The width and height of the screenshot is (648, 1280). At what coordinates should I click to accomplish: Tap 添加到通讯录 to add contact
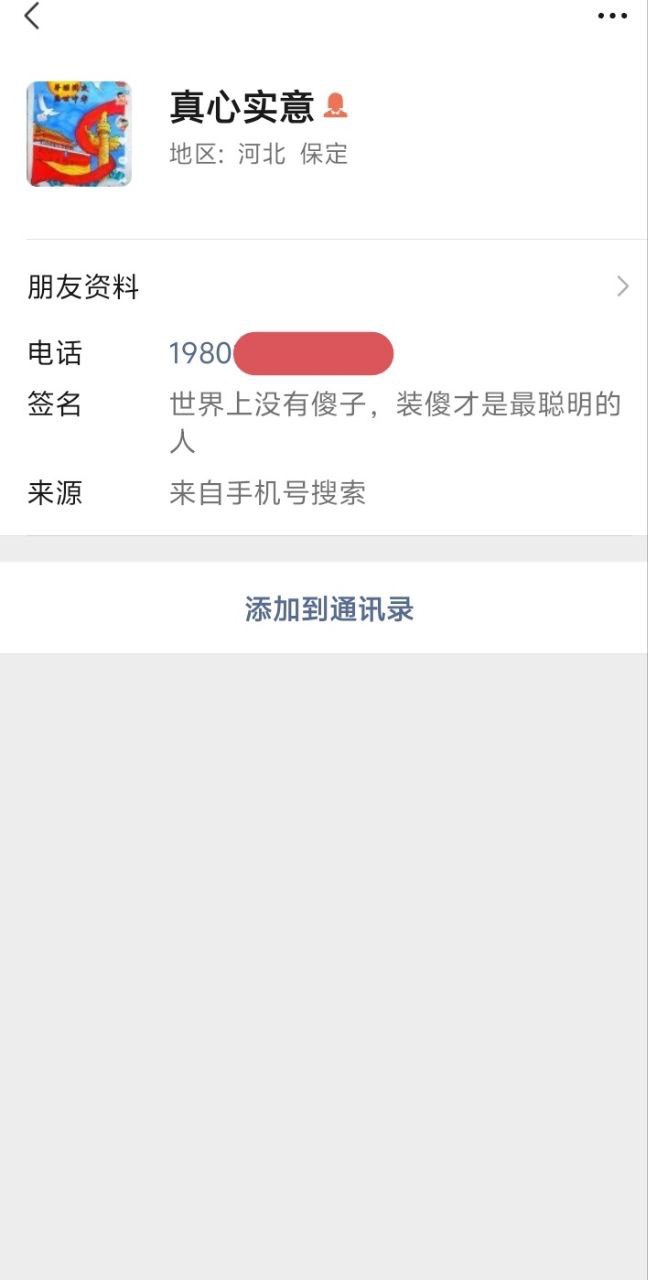[x=329, y=609]
